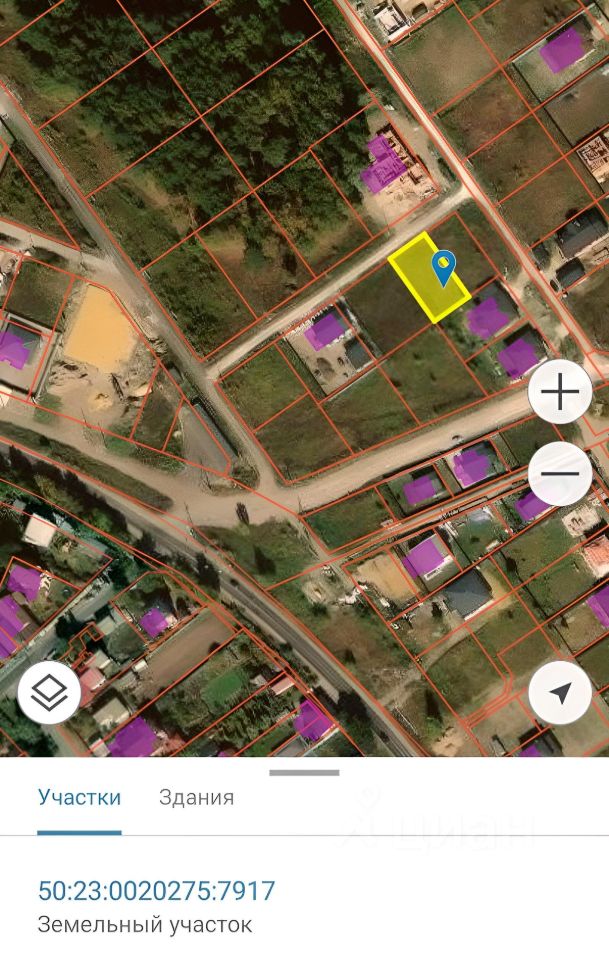Image resolution: width=609 pixels, height=960 pixels.
Task: Zoom out of the map
Action: coord(560,473)
